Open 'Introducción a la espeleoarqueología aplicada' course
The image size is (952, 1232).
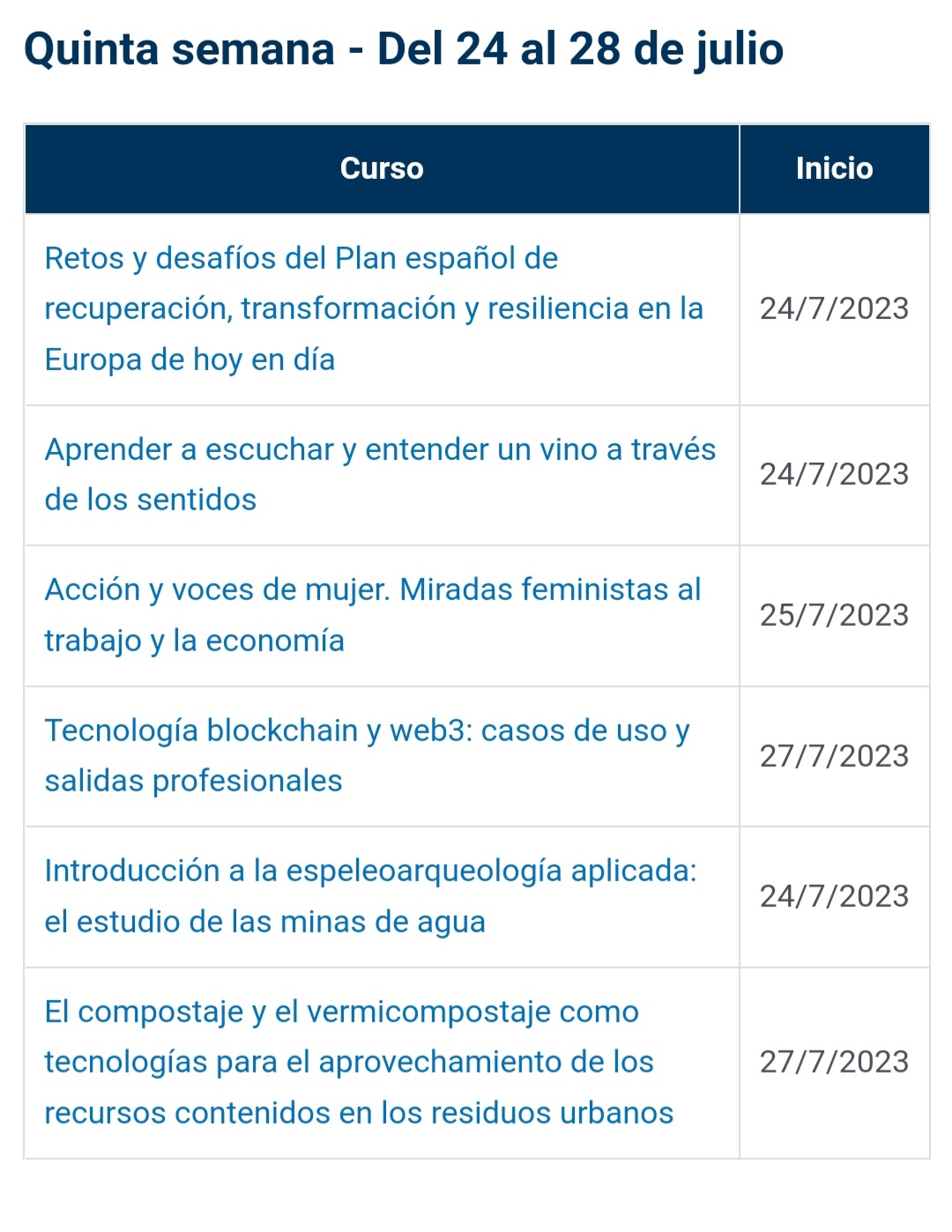click(x=370, y=871)
